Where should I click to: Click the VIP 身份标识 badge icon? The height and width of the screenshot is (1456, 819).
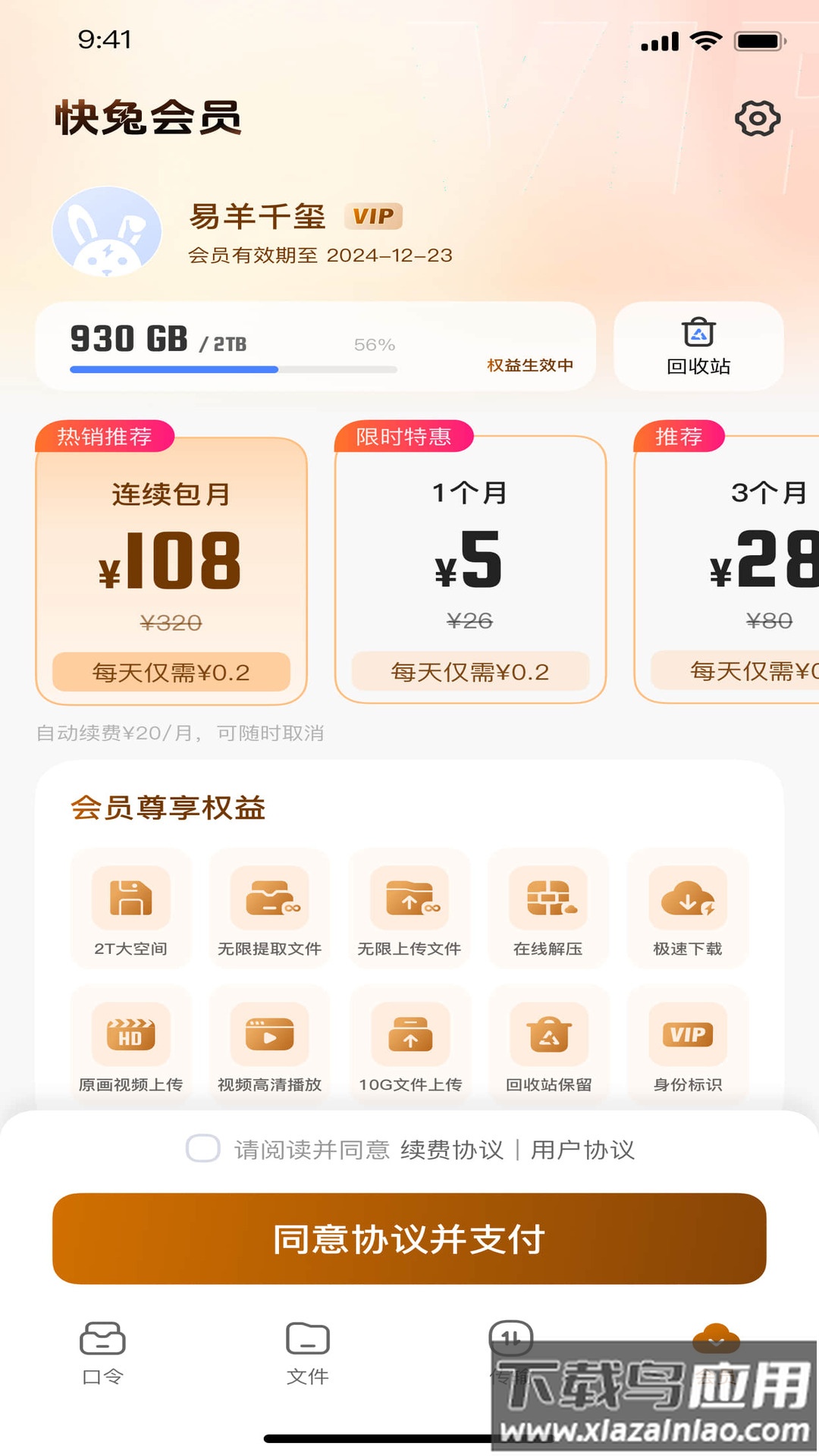click(687, 1034)
